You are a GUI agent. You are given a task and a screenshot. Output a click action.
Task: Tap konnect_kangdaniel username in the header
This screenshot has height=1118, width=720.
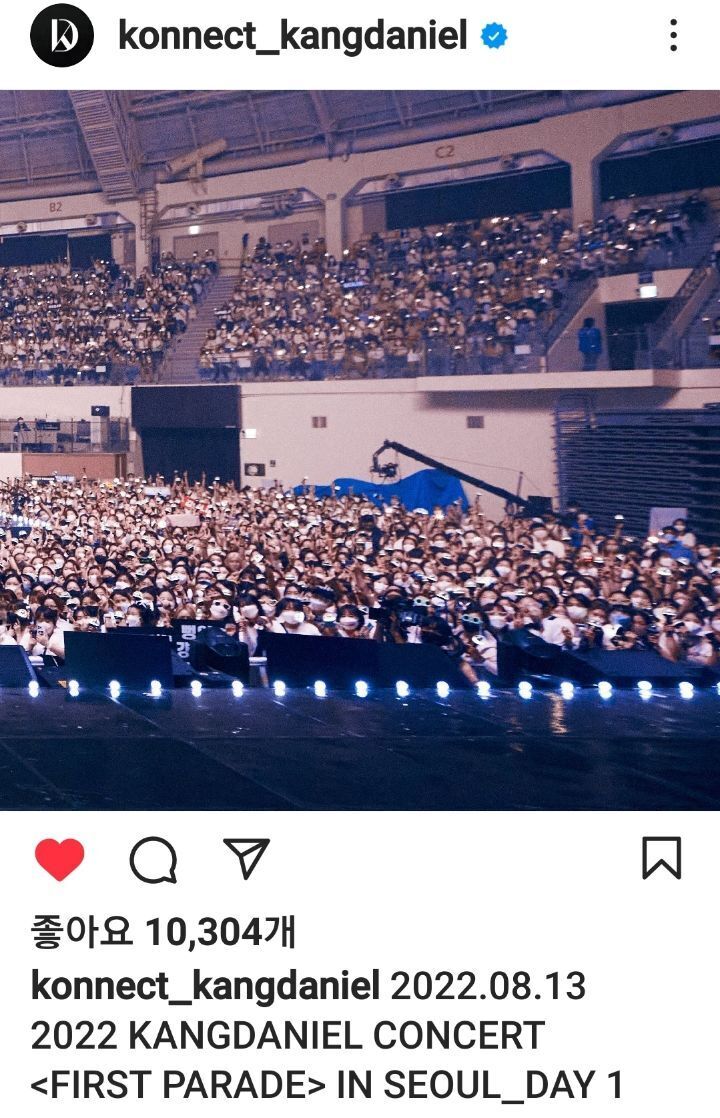tap(292, 36)
